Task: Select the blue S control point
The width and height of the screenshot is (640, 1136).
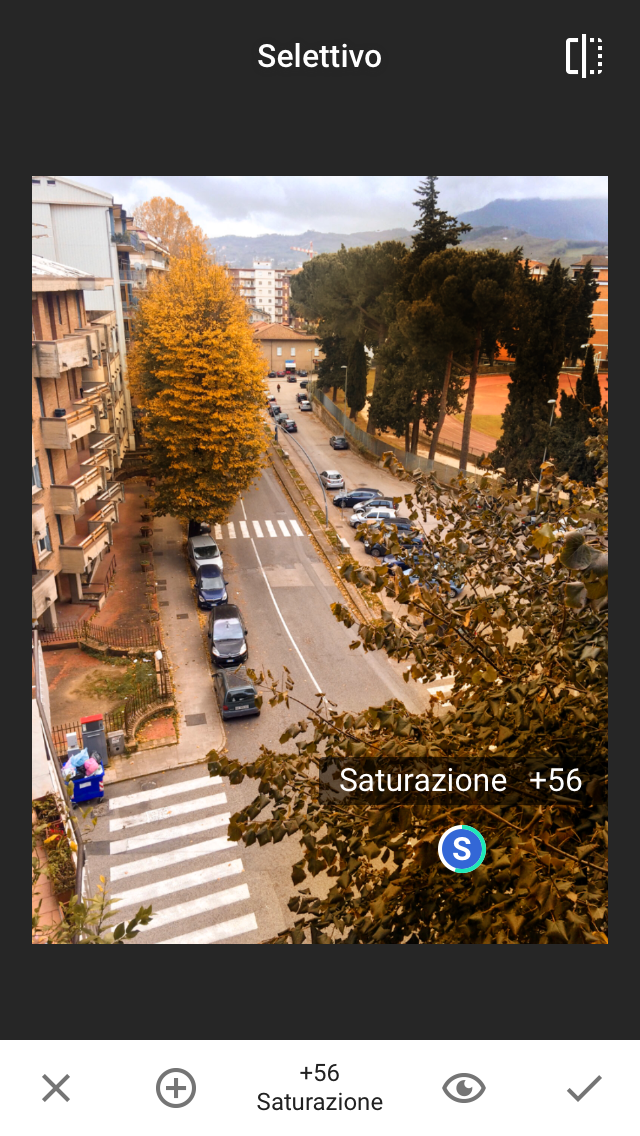Action: [x=462, y=849]
